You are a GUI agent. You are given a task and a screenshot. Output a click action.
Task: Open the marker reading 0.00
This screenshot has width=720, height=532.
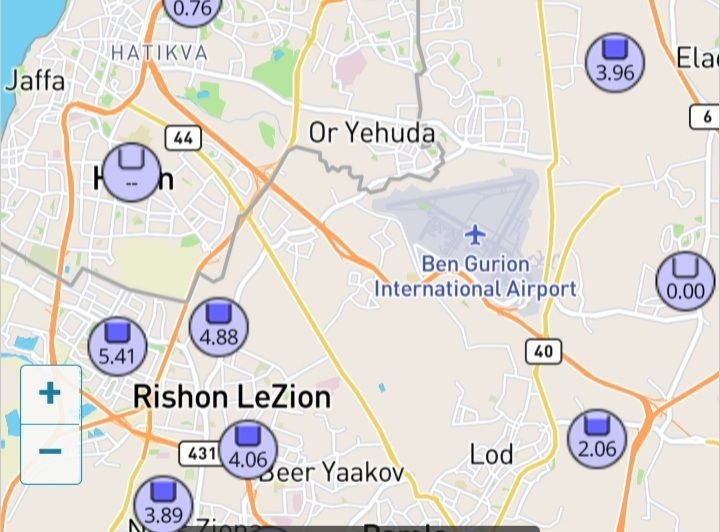(685, 281)
